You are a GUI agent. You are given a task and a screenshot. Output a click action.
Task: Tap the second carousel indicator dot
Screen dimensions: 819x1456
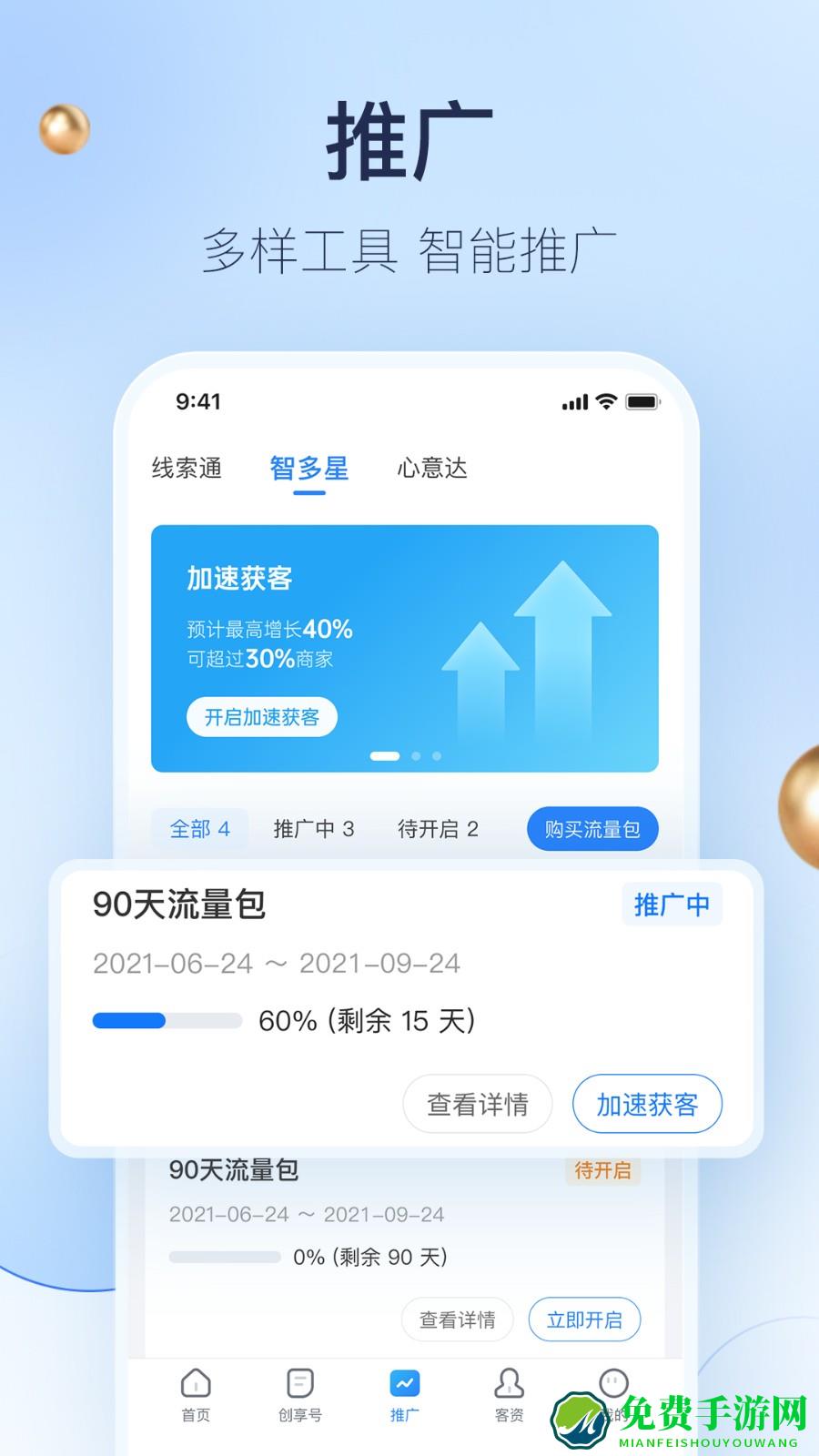[414, 754]
